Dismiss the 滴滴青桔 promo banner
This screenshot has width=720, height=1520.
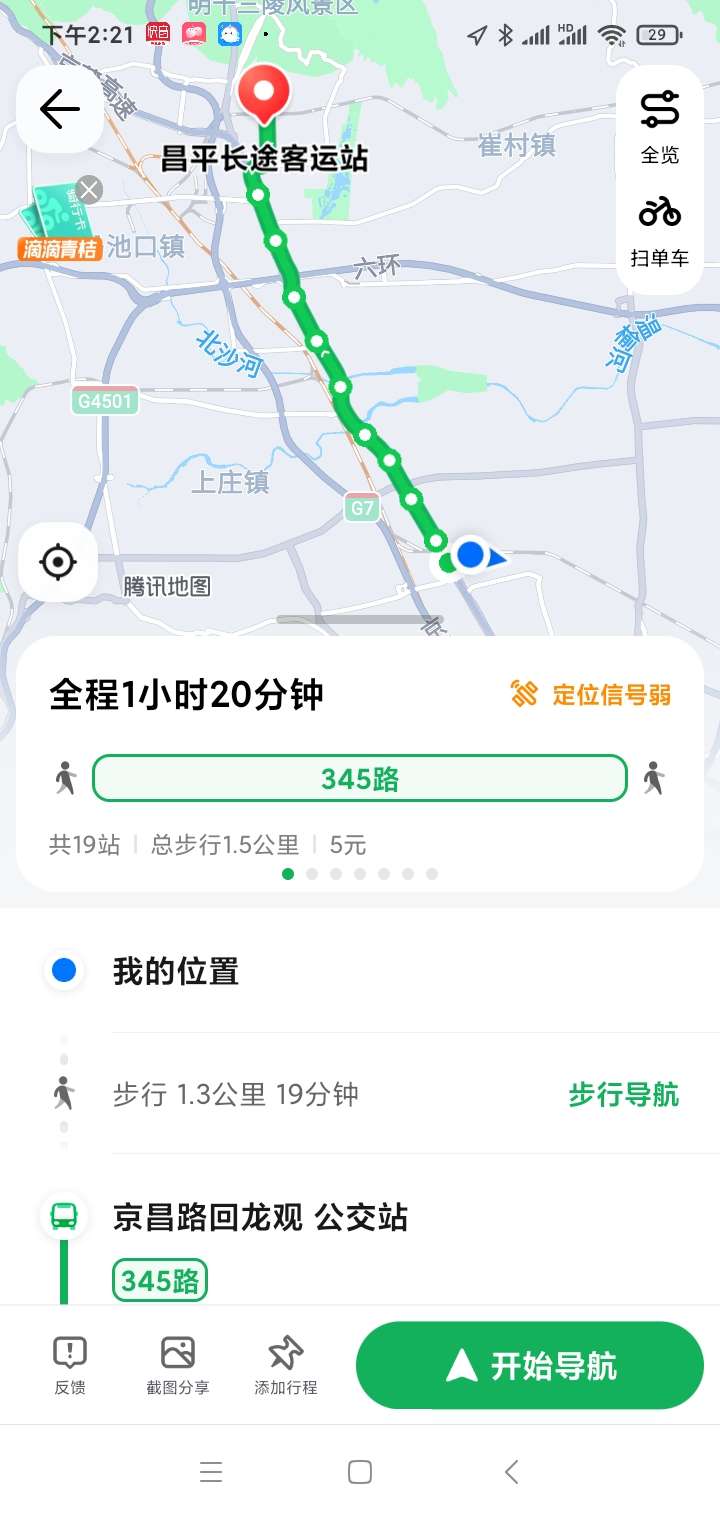tap(90, 189)
